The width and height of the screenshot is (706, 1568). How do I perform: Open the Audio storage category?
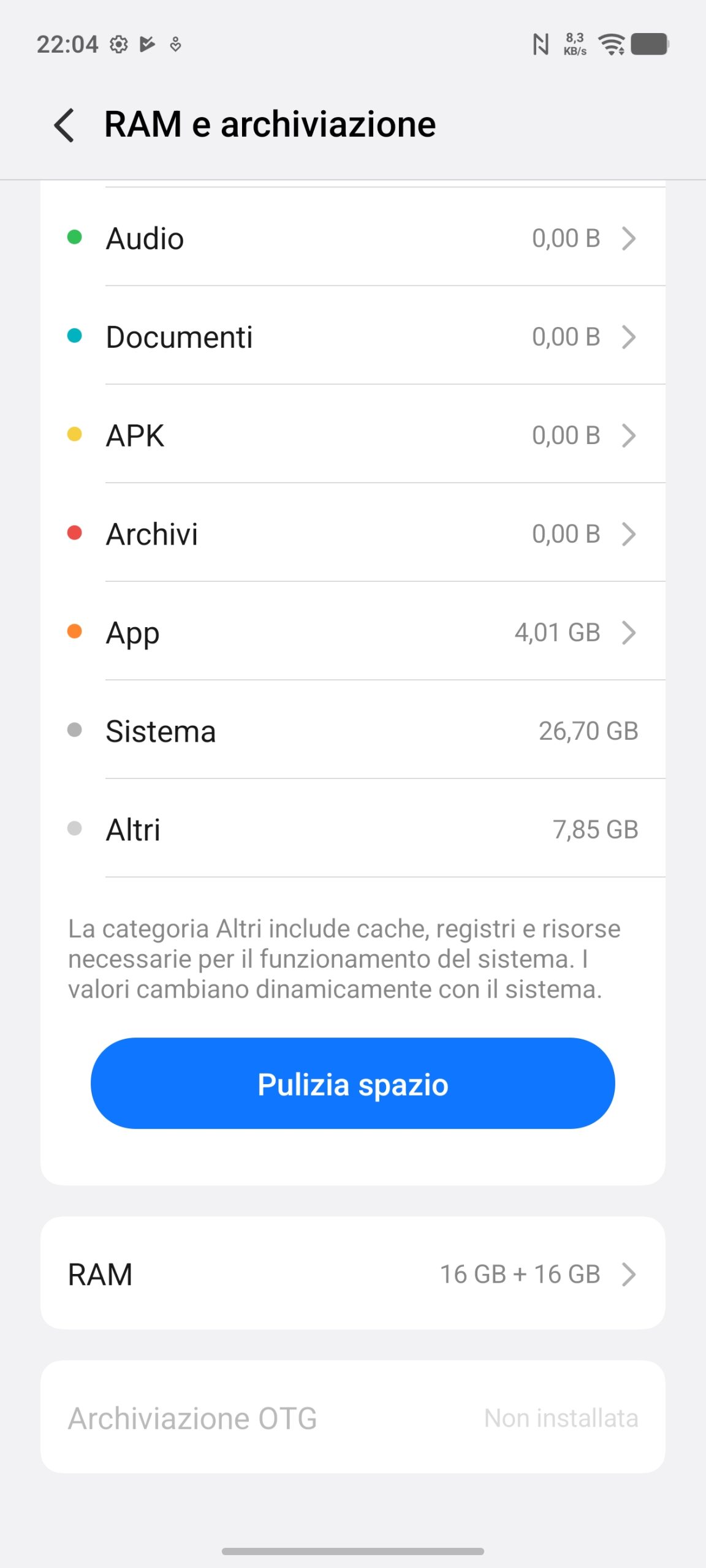352,238
